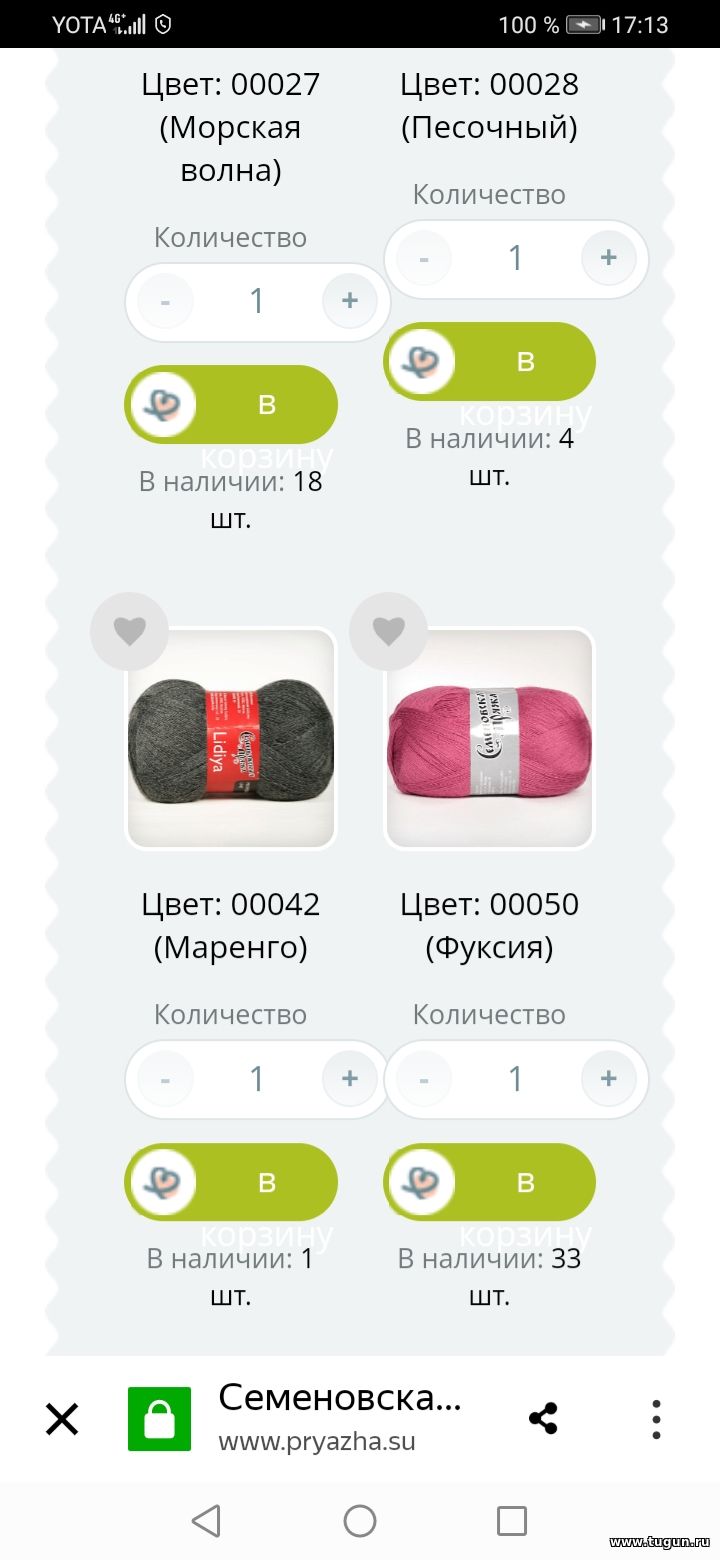Add color 00028 Песочный to cart
The height and width of the screenshot is (1560, 720).
coord(490,361)
